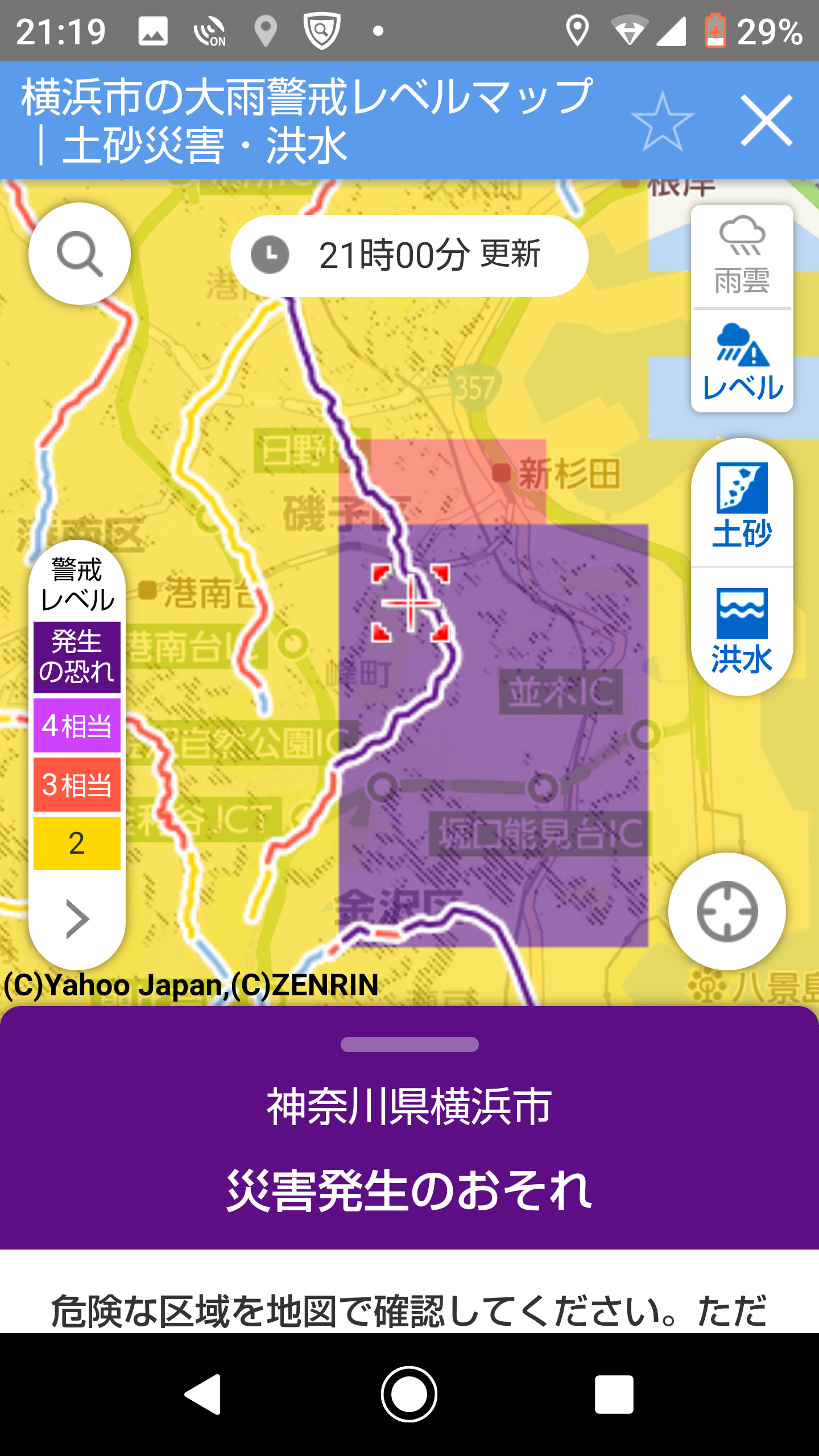Switch to the 雨雲 rain cloud view
Screen dimensions: 819x1456
[742, 256]
